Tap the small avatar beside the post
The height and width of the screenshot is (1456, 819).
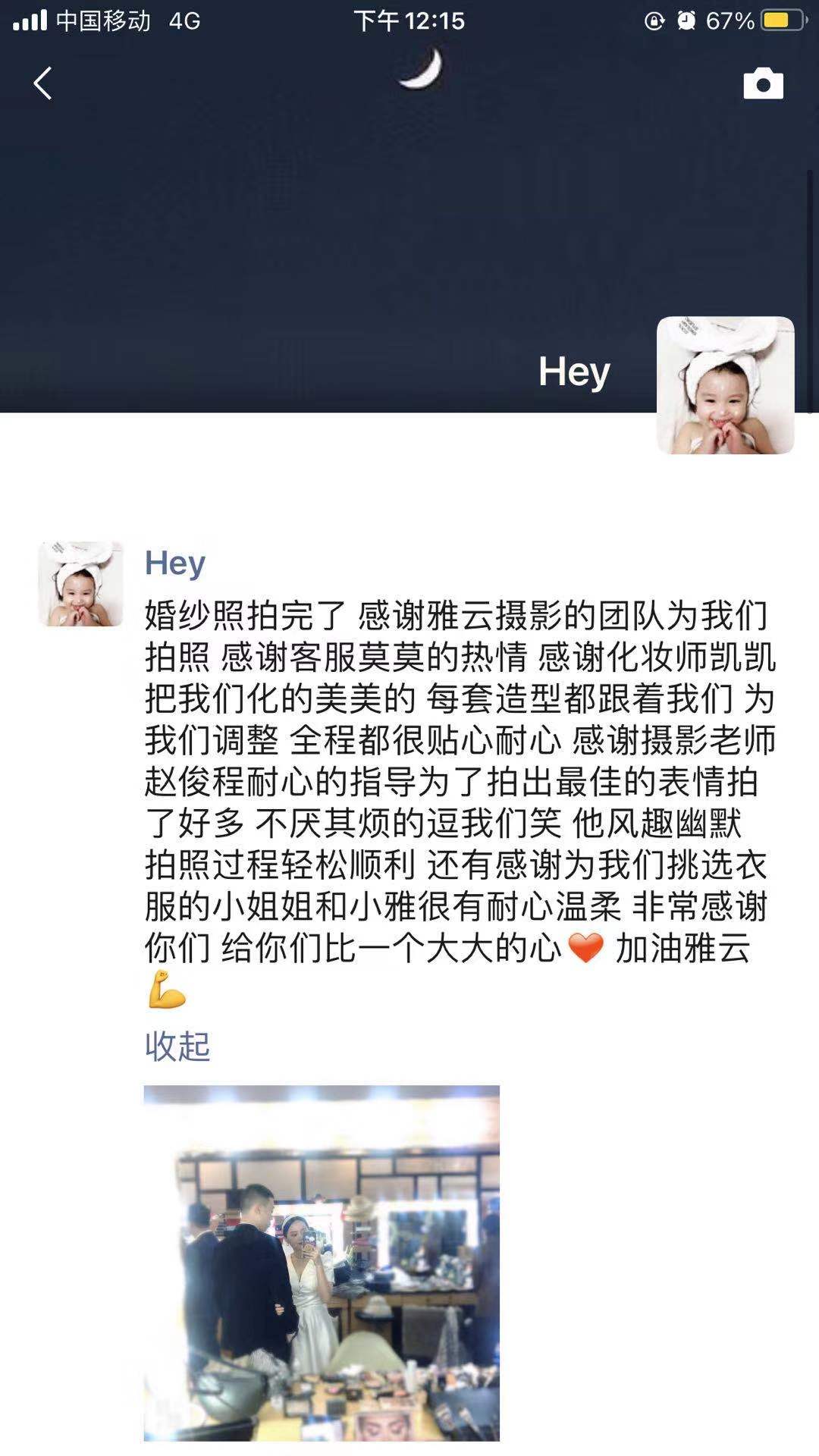click(80, 584)
